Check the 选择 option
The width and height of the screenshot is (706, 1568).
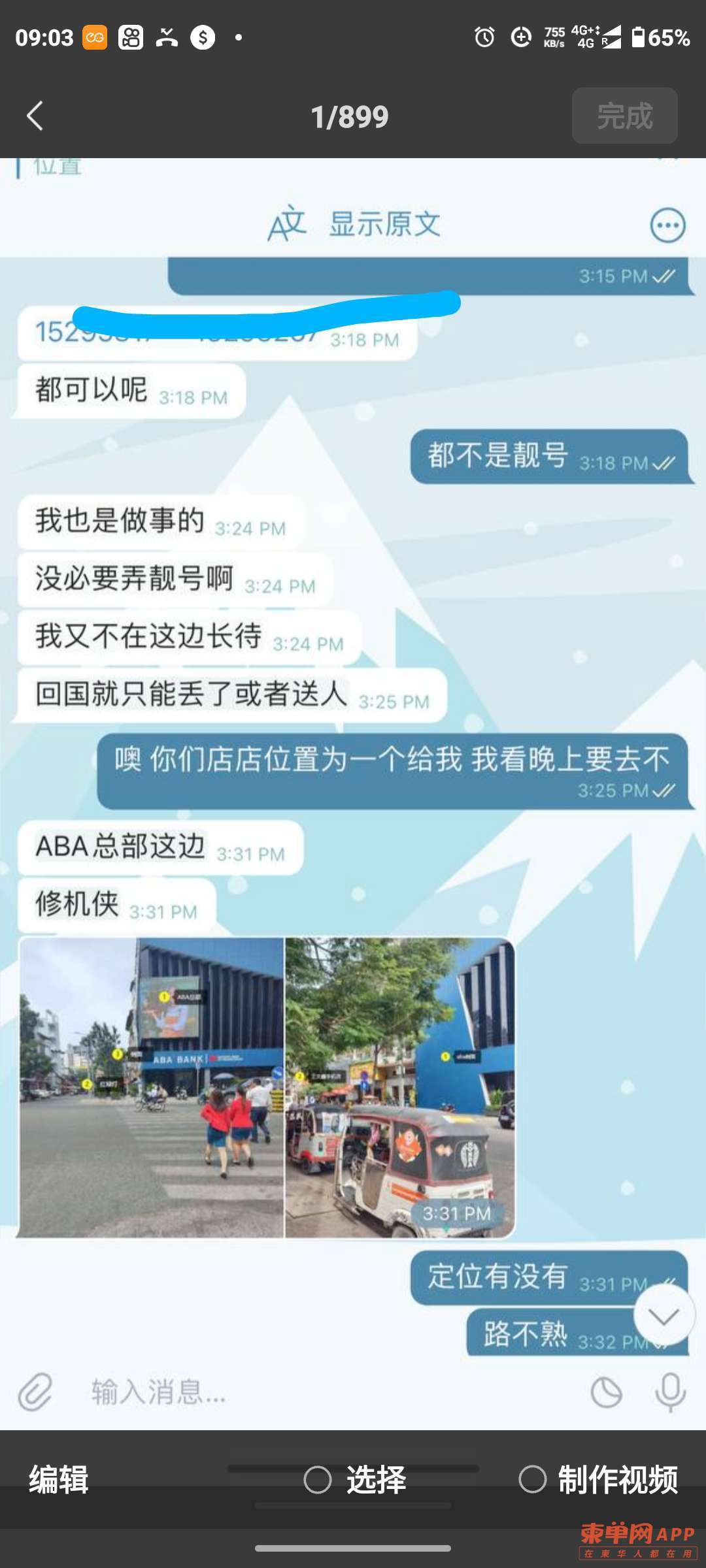(x=318, y=1480)
